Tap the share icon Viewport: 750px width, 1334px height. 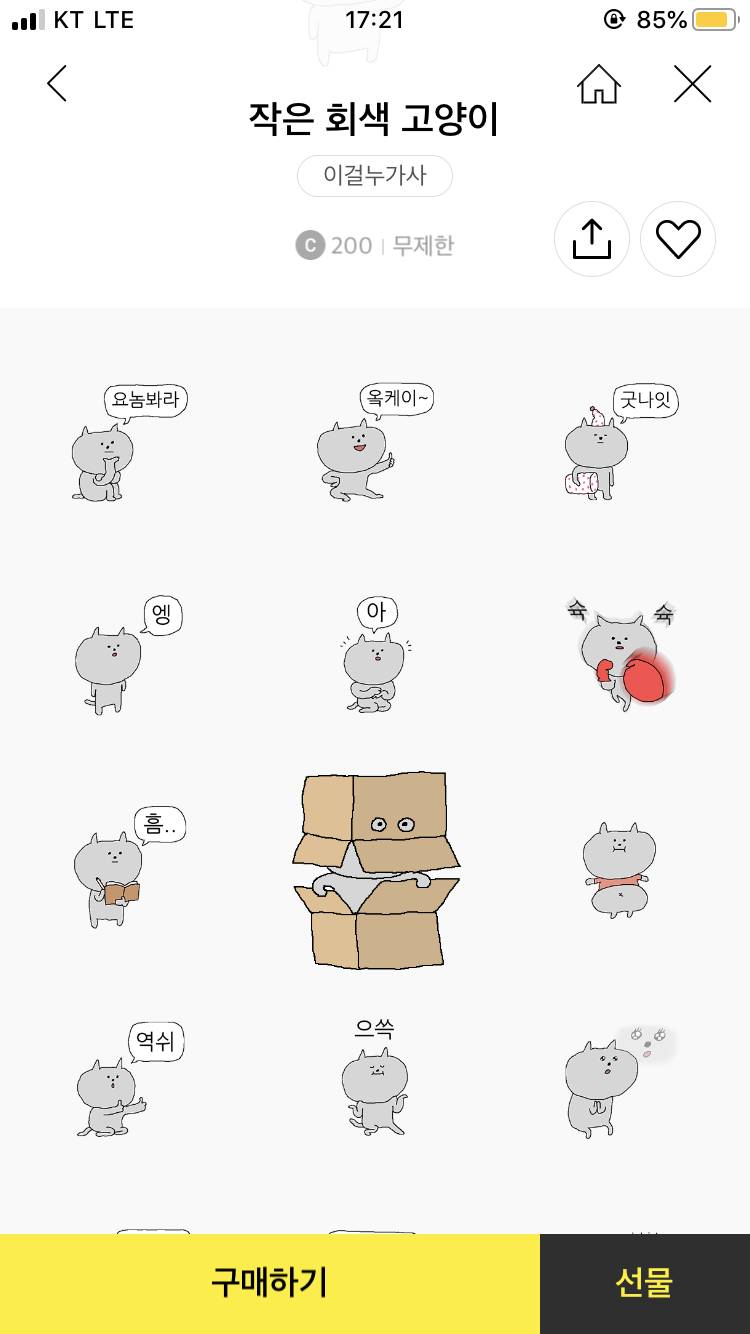[x=592, y=239]
